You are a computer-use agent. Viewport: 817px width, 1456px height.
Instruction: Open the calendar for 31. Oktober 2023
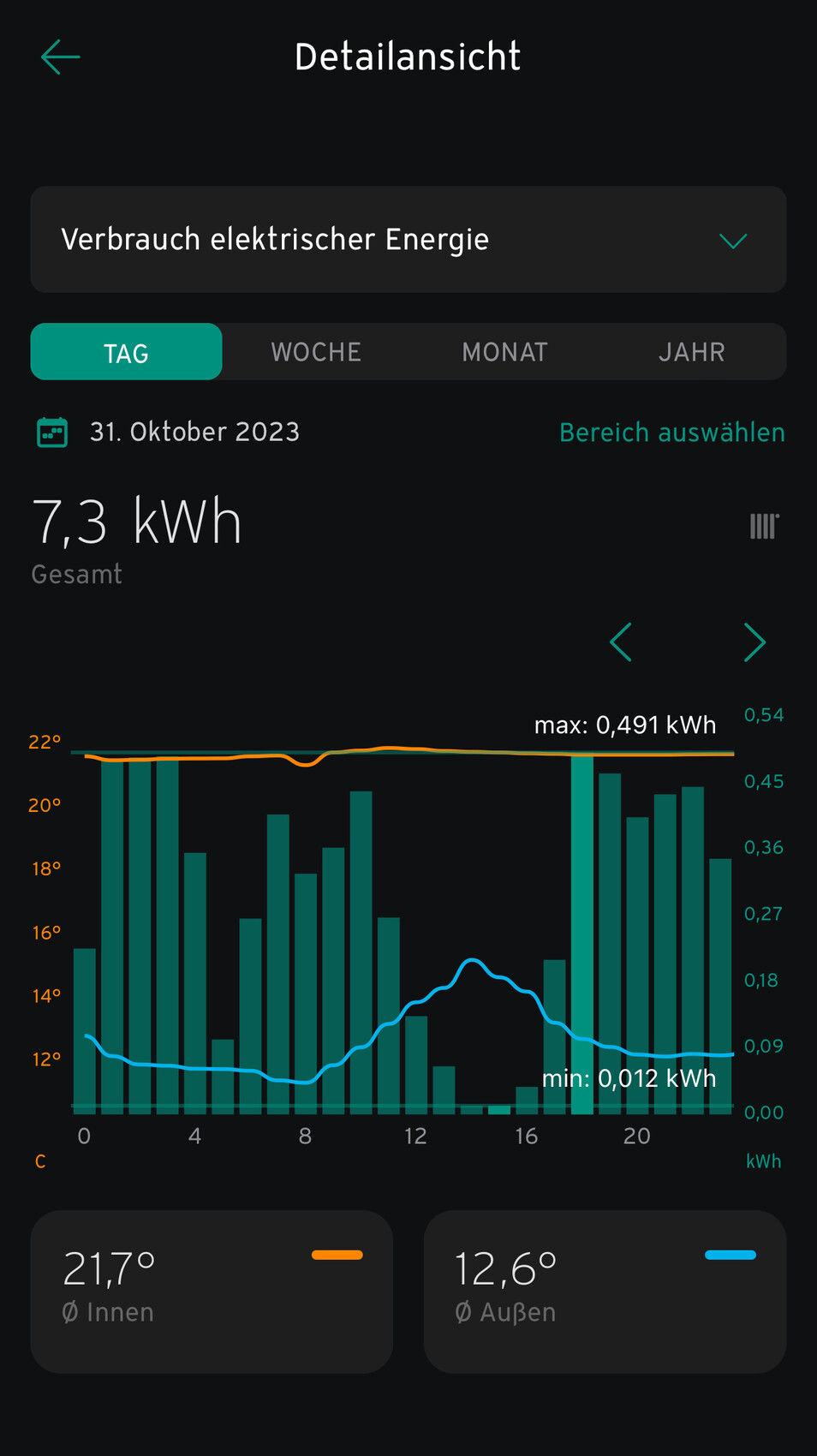pyautogui.click(x=53, y=433)
